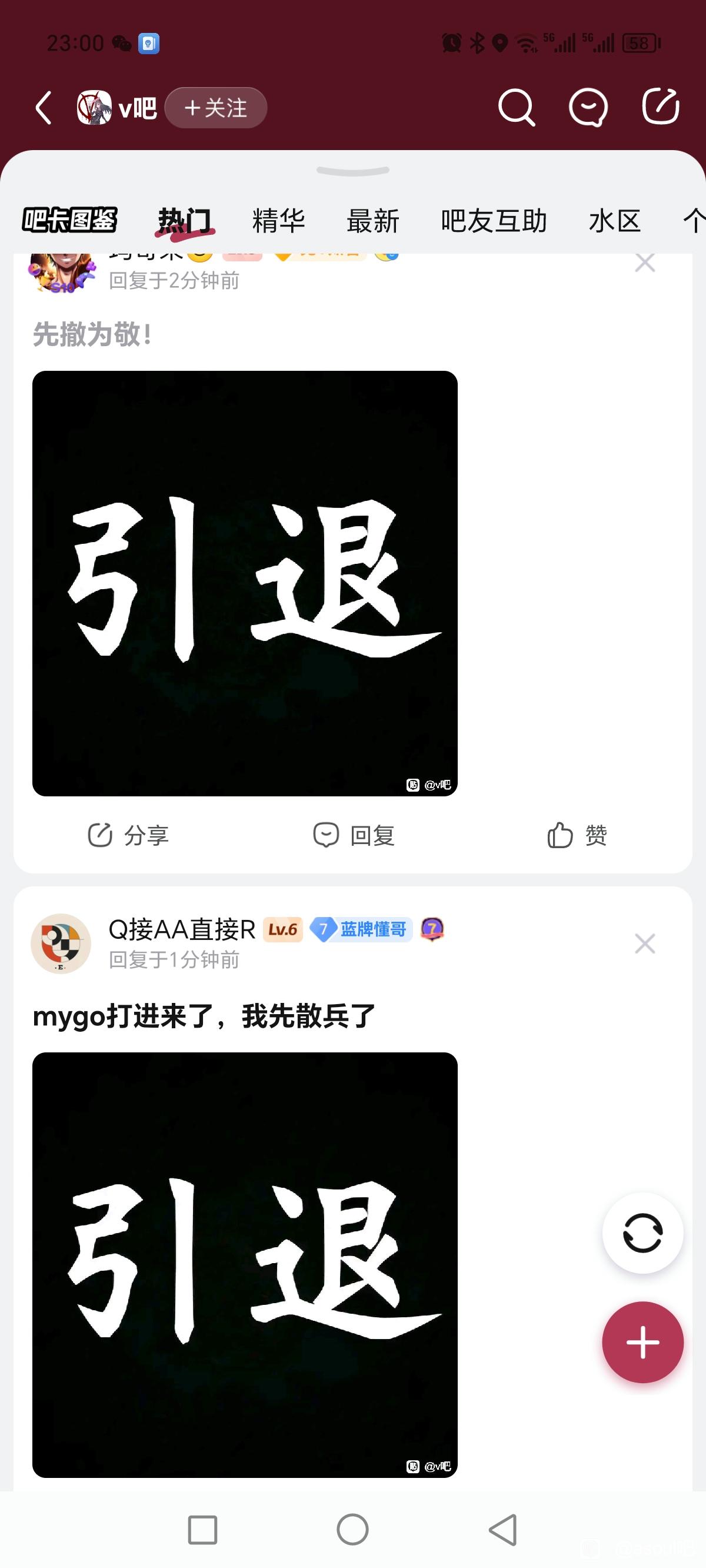706x1568 pixels.
Task: Switch to the 最新 tab
Action: click(372, 220)
